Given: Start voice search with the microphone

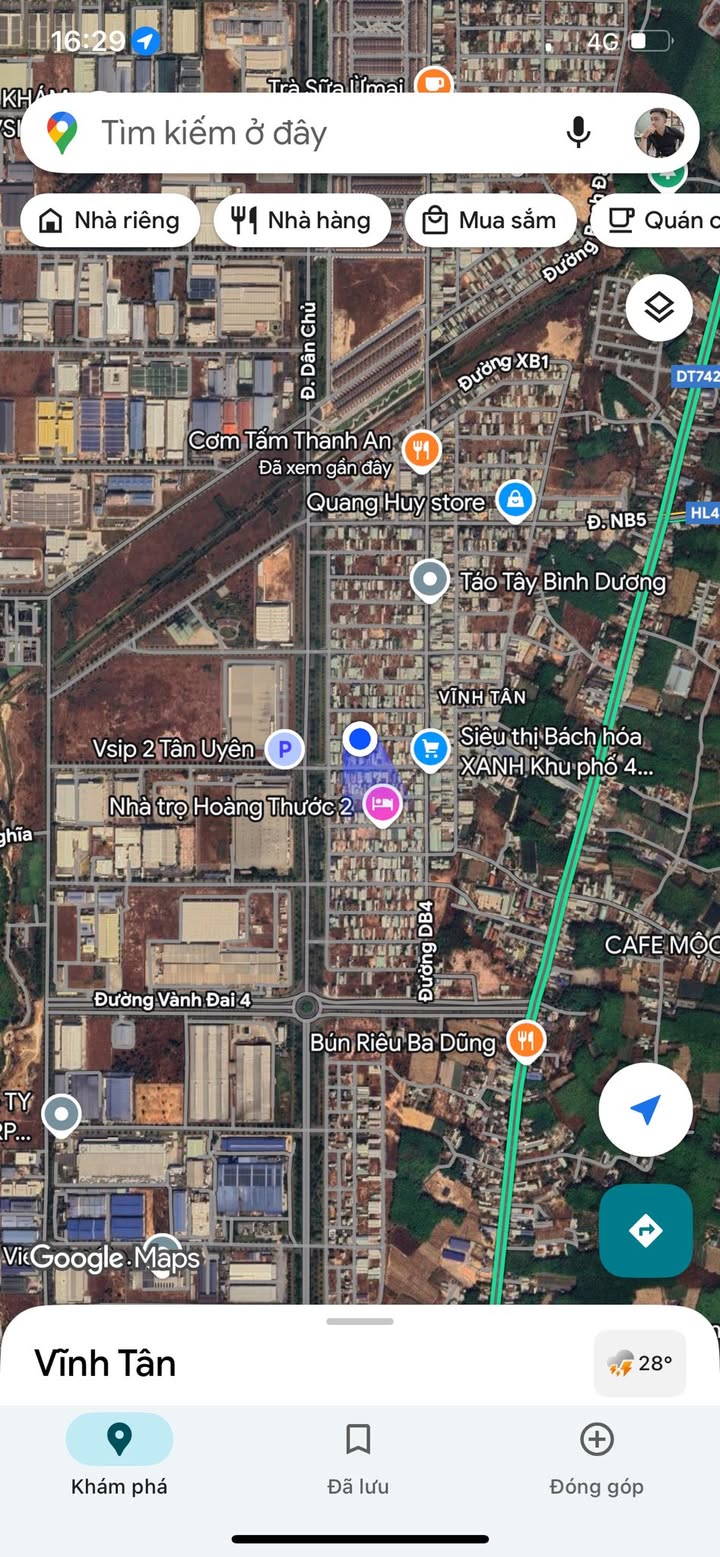Looking at the screenshot, I should click(578, 133).
